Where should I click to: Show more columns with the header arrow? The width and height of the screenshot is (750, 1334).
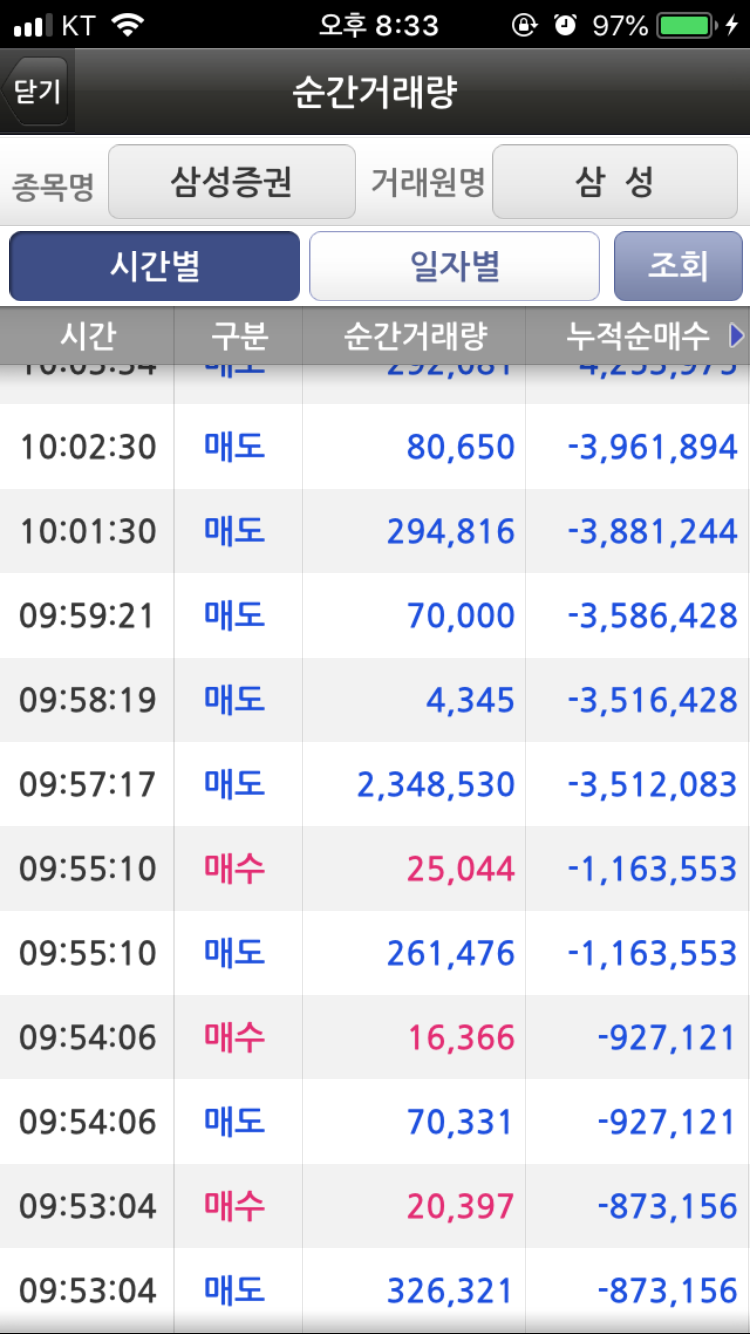pyautogui.click(x=737, y=336)
